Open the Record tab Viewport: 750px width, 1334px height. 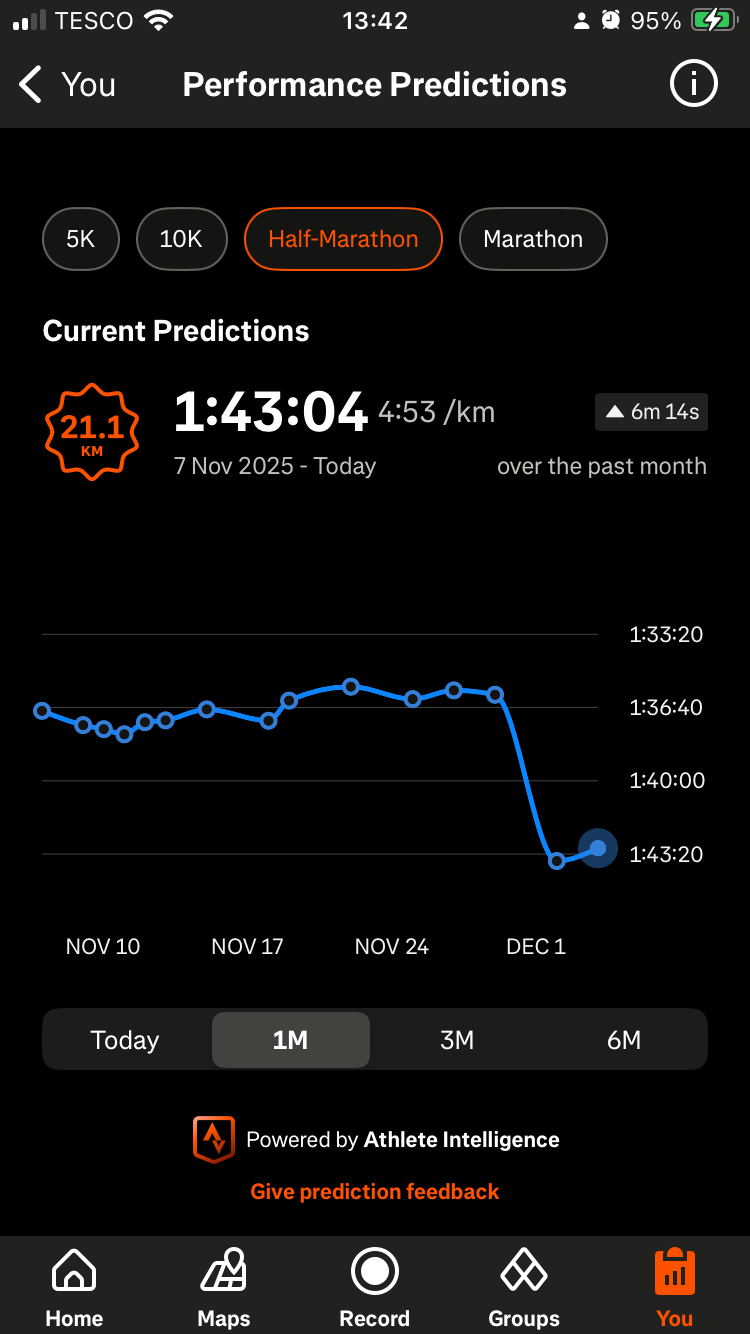pyautogui.click(x=375, y=1288)
